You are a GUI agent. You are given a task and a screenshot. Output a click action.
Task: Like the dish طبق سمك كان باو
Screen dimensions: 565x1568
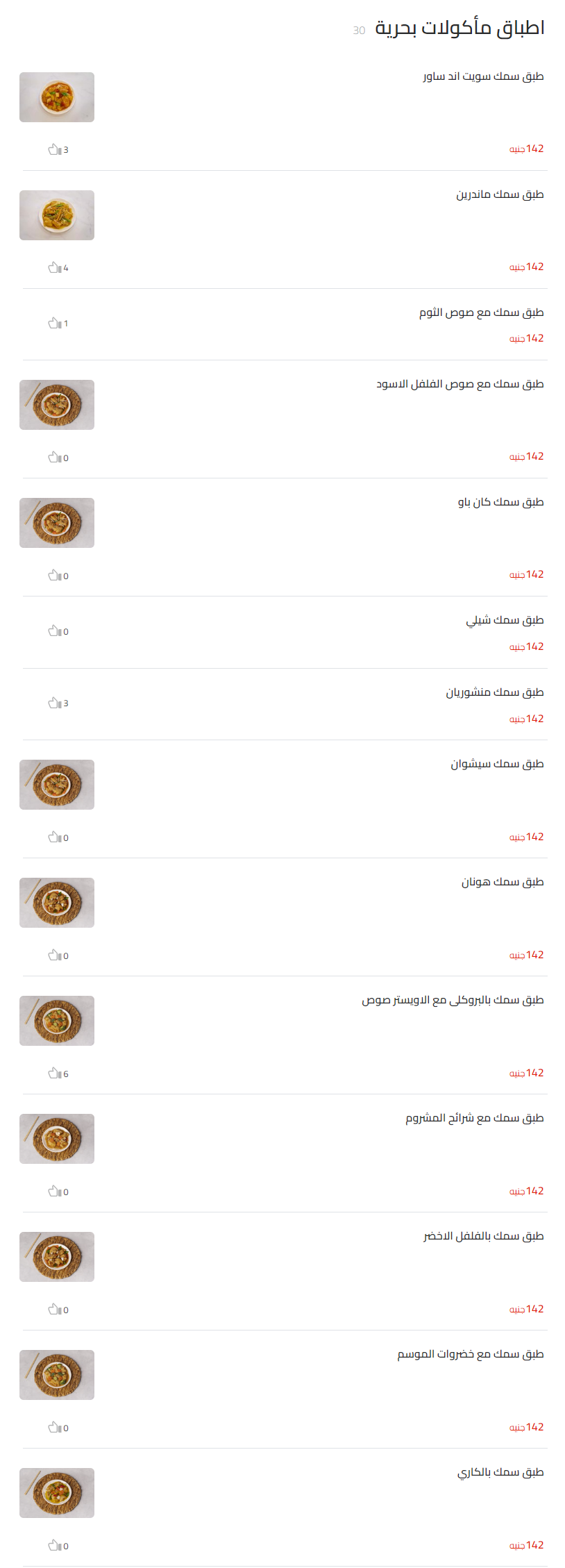54,575
